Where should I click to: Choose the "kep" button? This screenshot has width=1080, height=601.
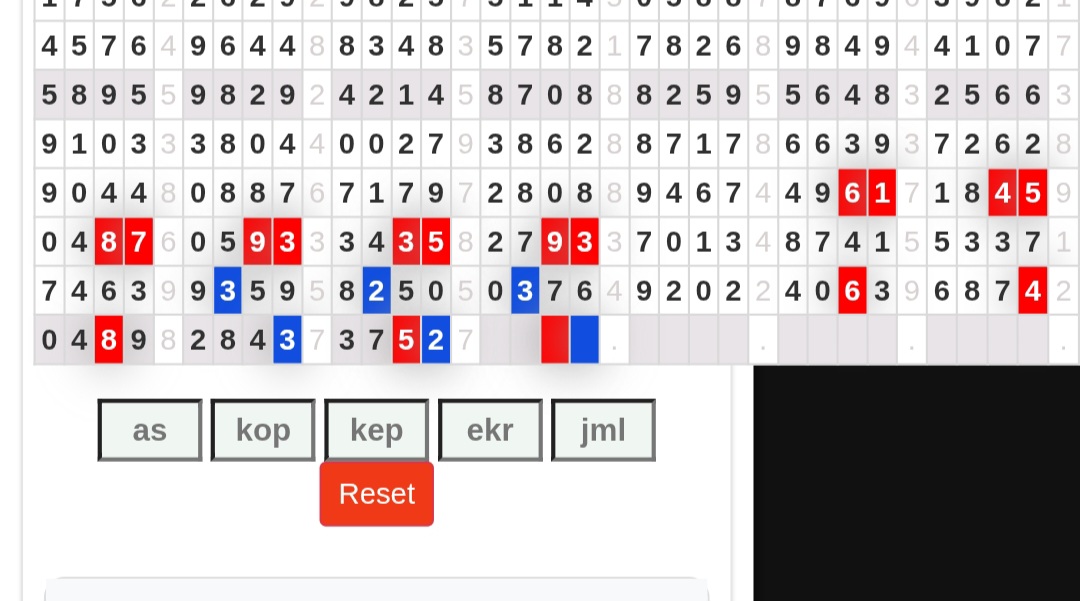(x=376, y=430)
